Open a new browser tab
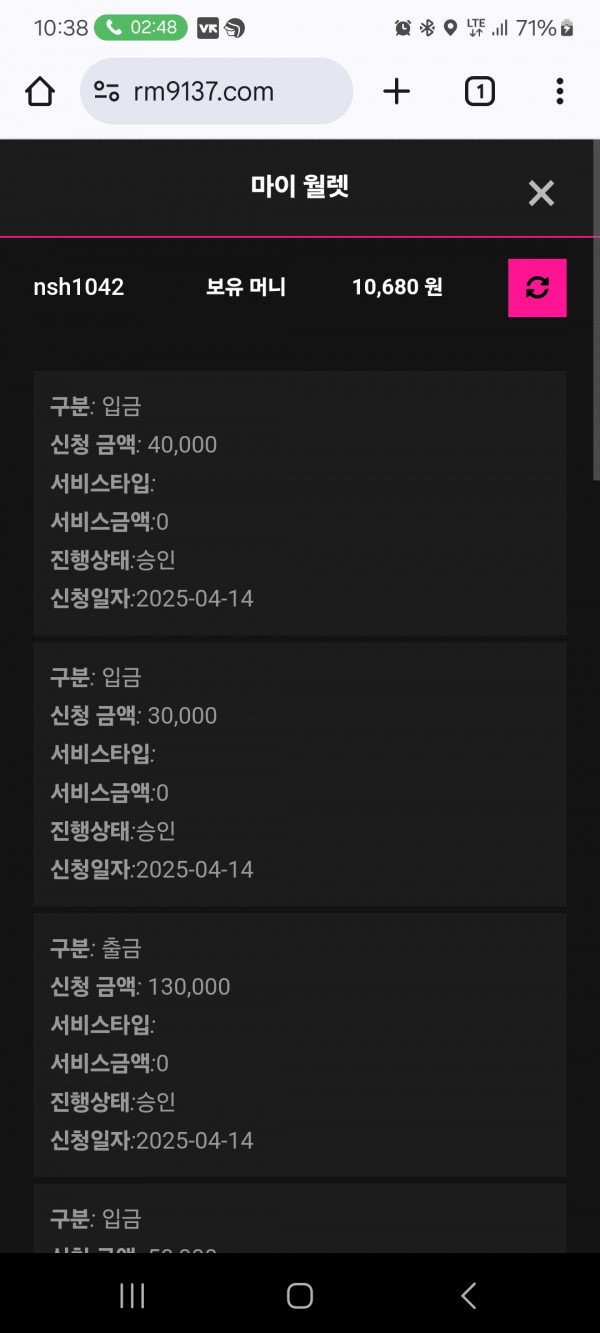The height and width of the screenshot is (1333, 600). (397, 92)
